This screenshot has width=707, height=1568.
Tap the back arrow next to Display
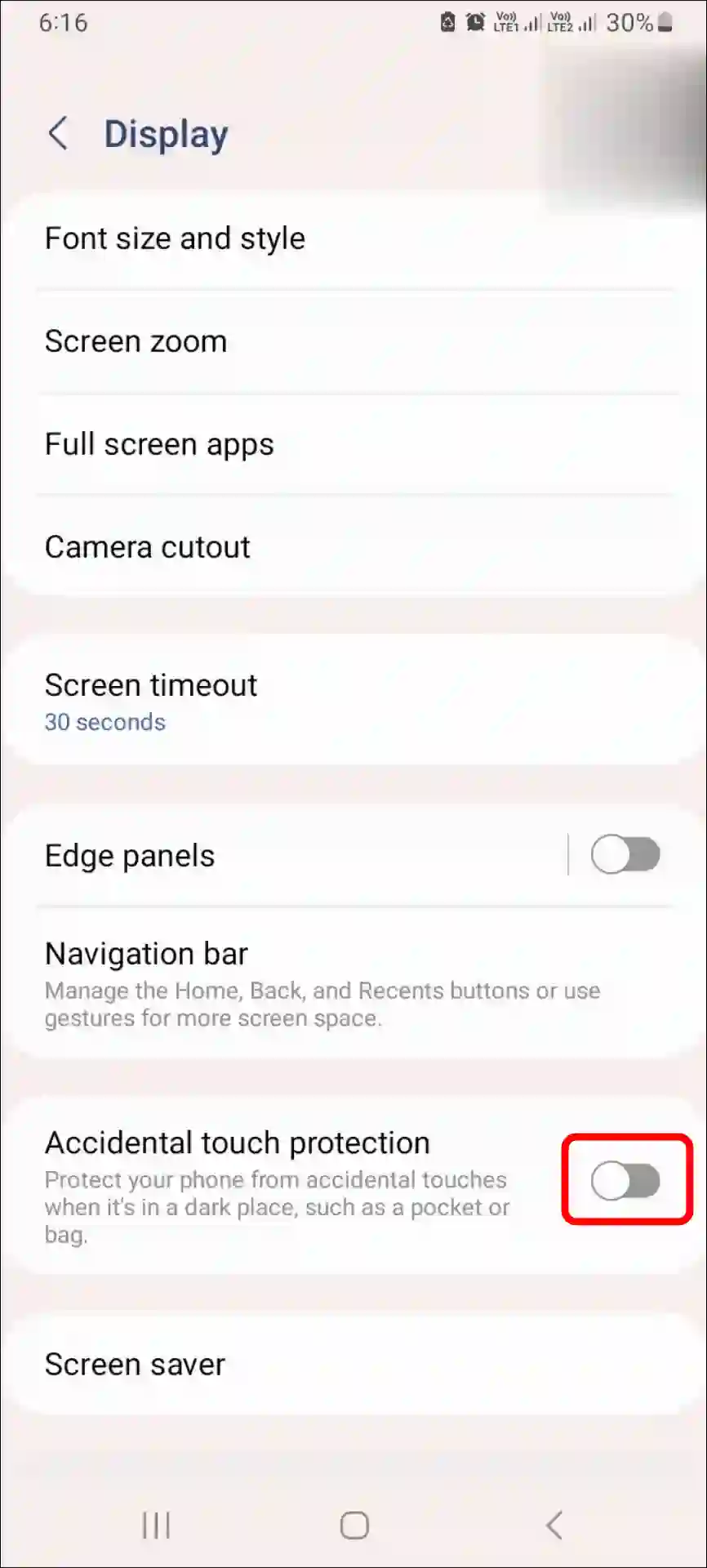58,133
